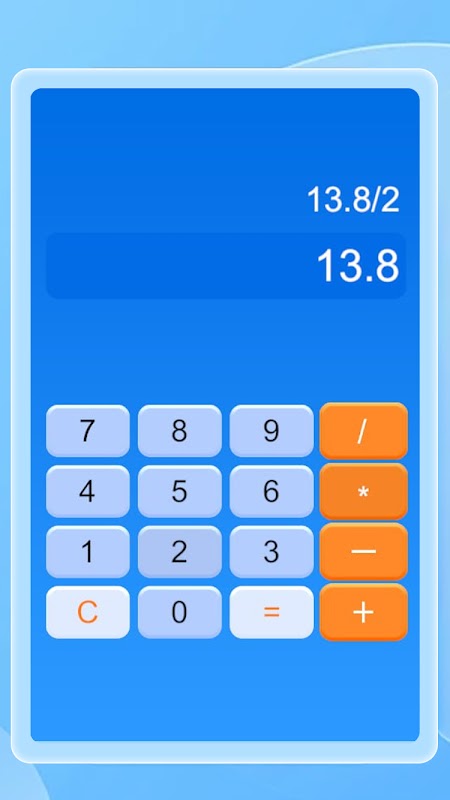
Task: Select the minus operator
Action: pyautogui.click(x=363, y=552)
